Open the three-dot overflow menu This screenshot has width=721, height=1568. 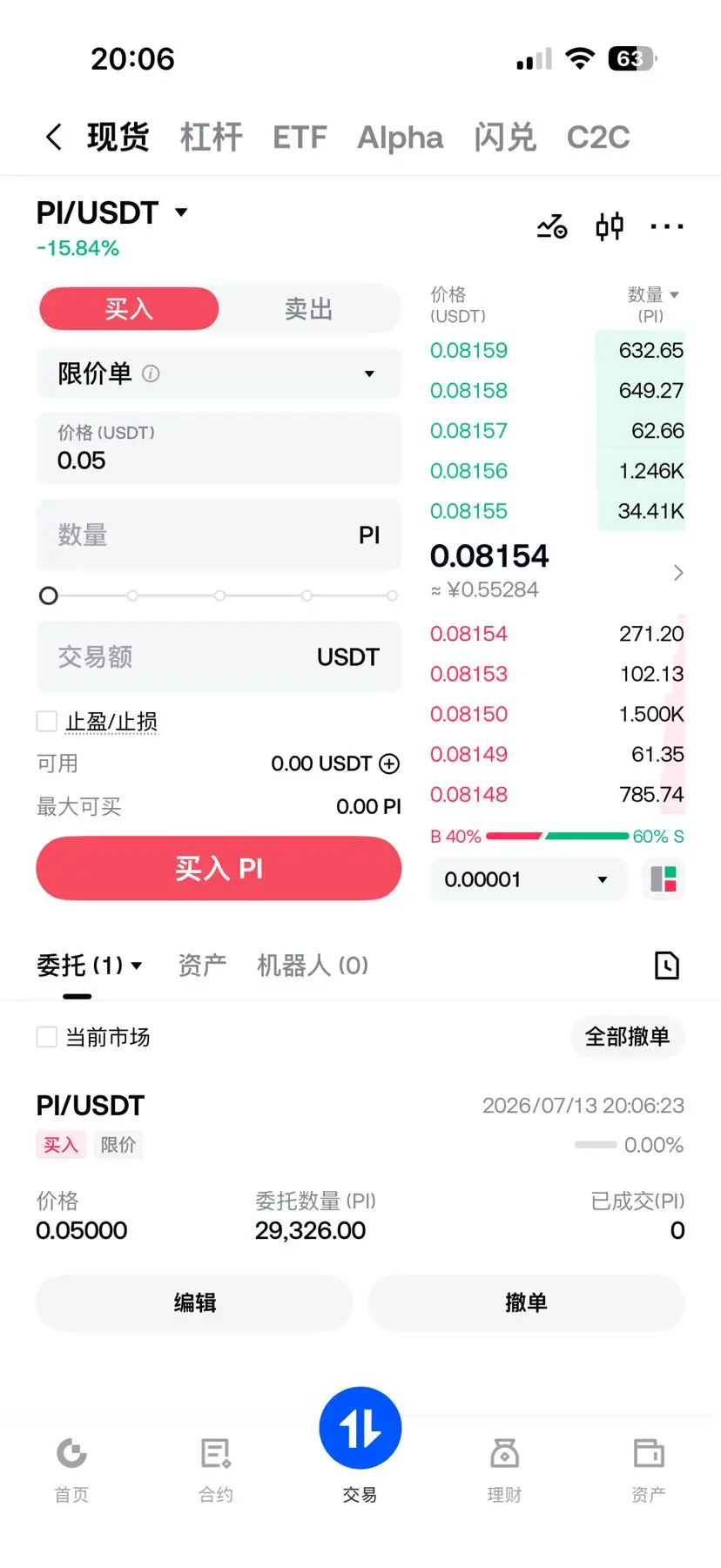[x=667, y=226]
